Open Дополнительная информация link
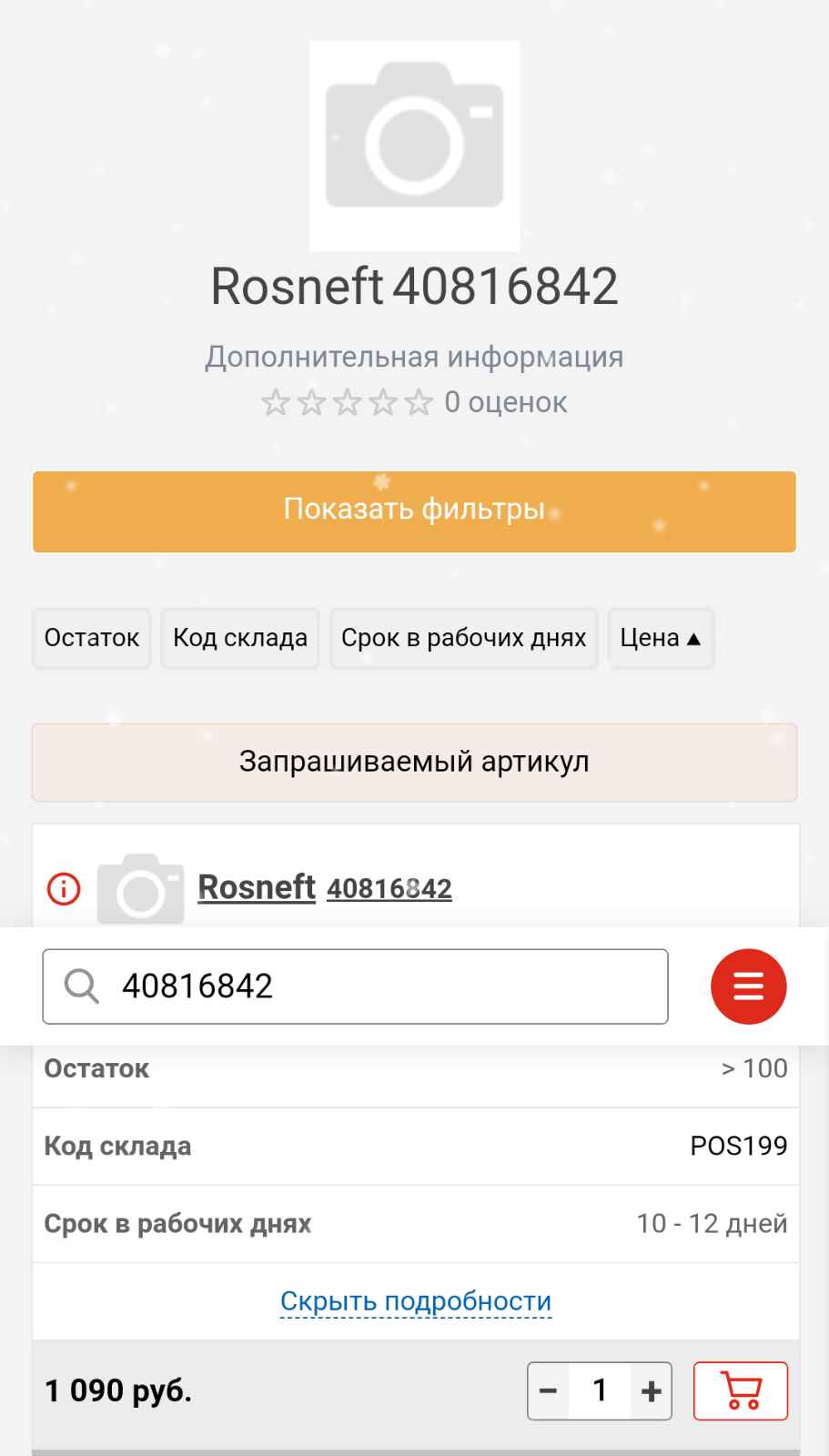829x1456 pixels. 414,356
